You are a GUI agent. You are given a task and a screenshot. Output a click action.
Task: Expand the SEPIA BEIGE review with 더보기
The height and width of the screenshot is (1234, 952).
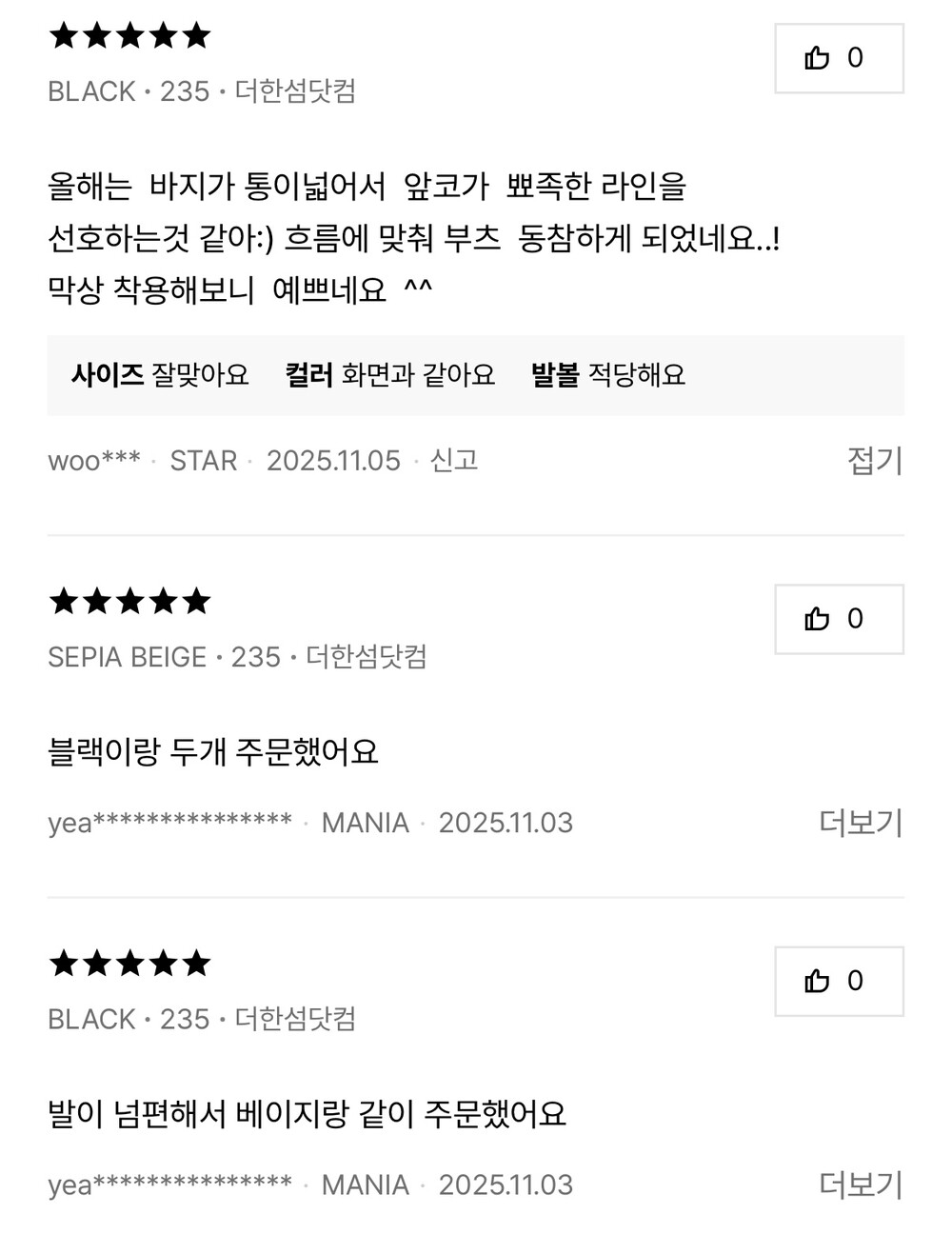pos(861,823)
